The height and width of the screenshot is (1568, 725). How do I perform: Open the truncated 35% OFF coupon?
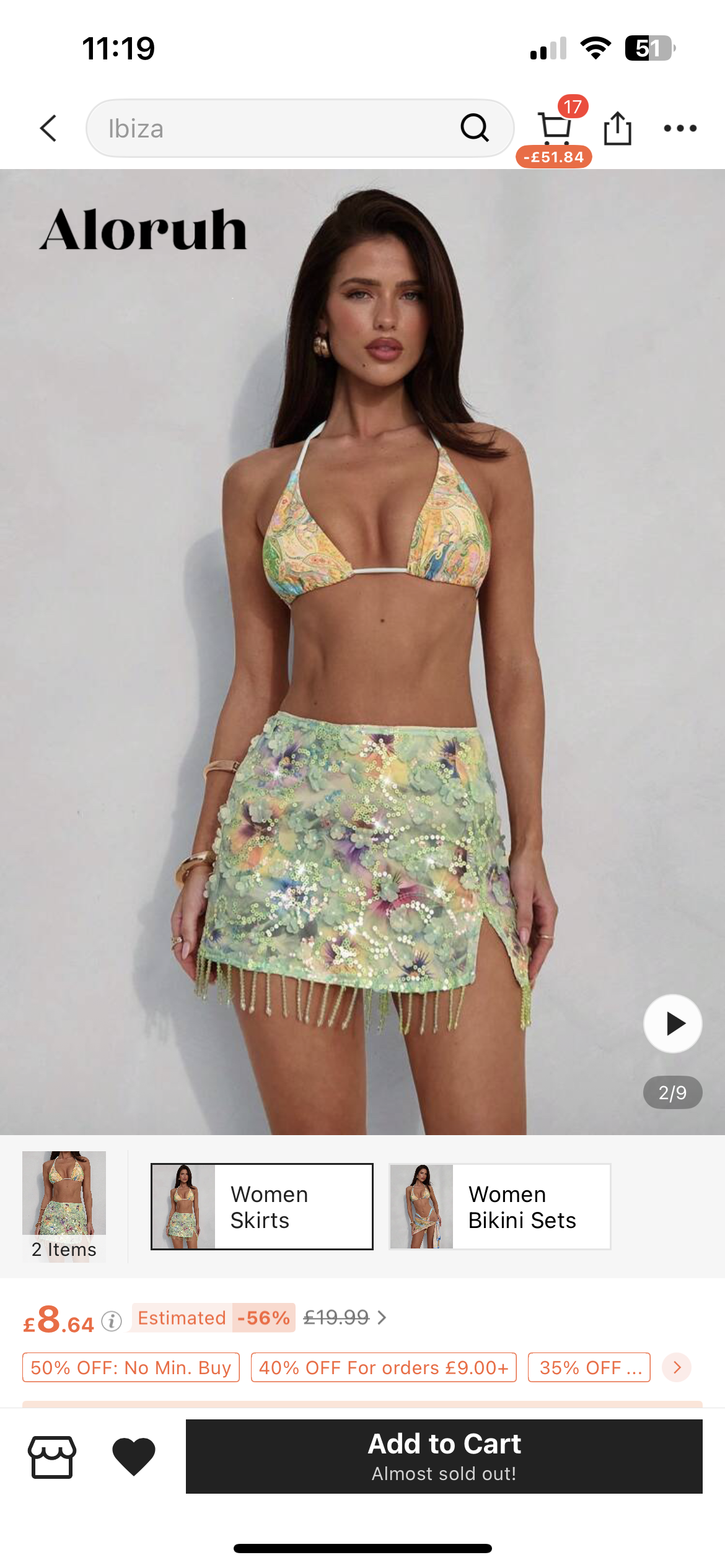pos(589,1367)
